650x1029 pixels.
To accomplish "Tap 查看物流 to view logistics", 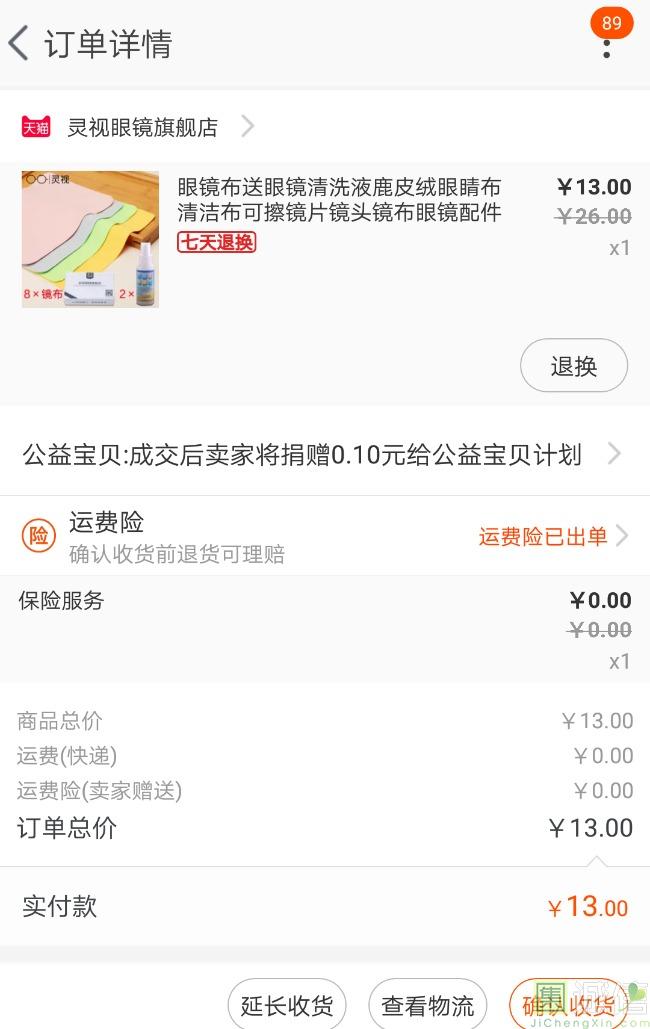I will (x=428, y=1004).
